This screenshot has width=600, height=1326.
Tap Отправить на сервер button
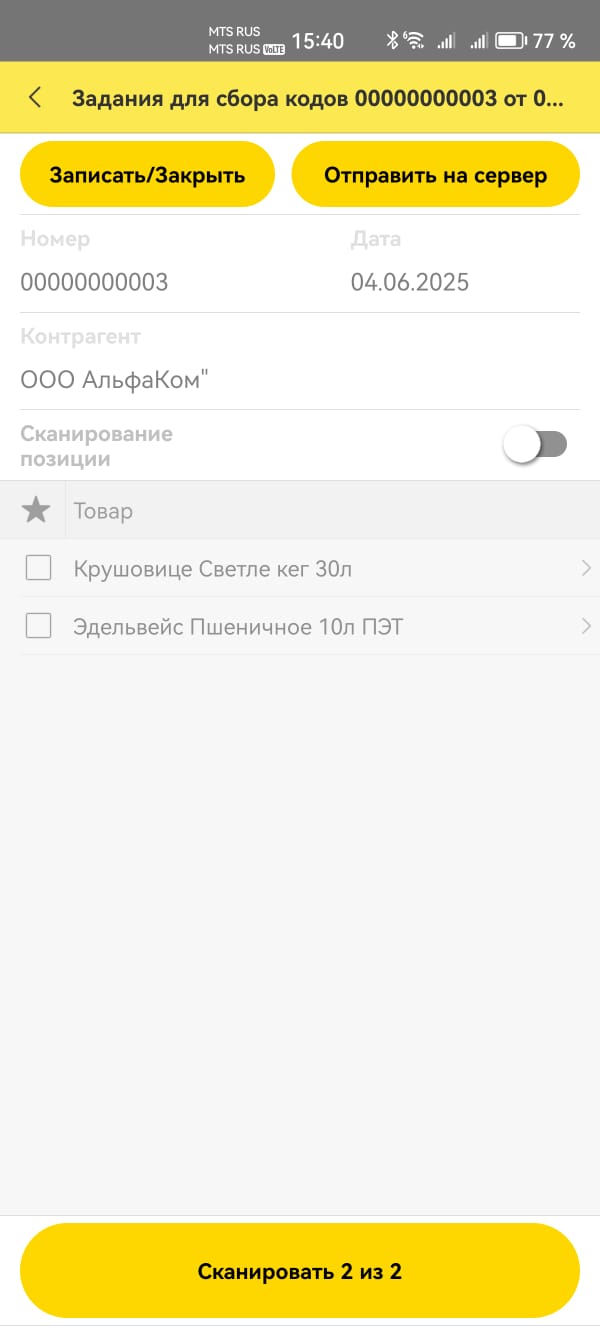(435, 175)
